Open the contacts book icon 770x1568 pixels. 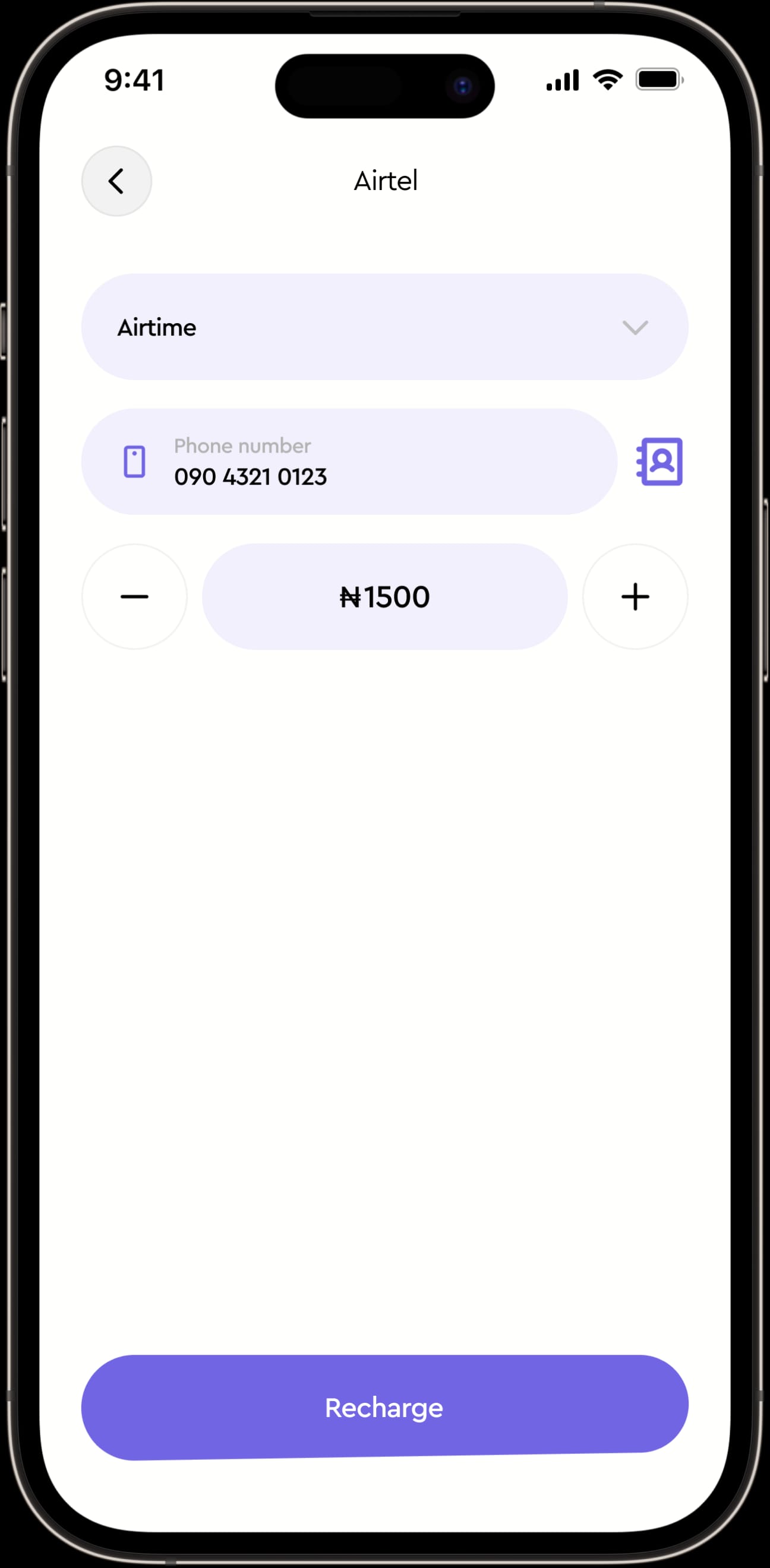point(659,462)
